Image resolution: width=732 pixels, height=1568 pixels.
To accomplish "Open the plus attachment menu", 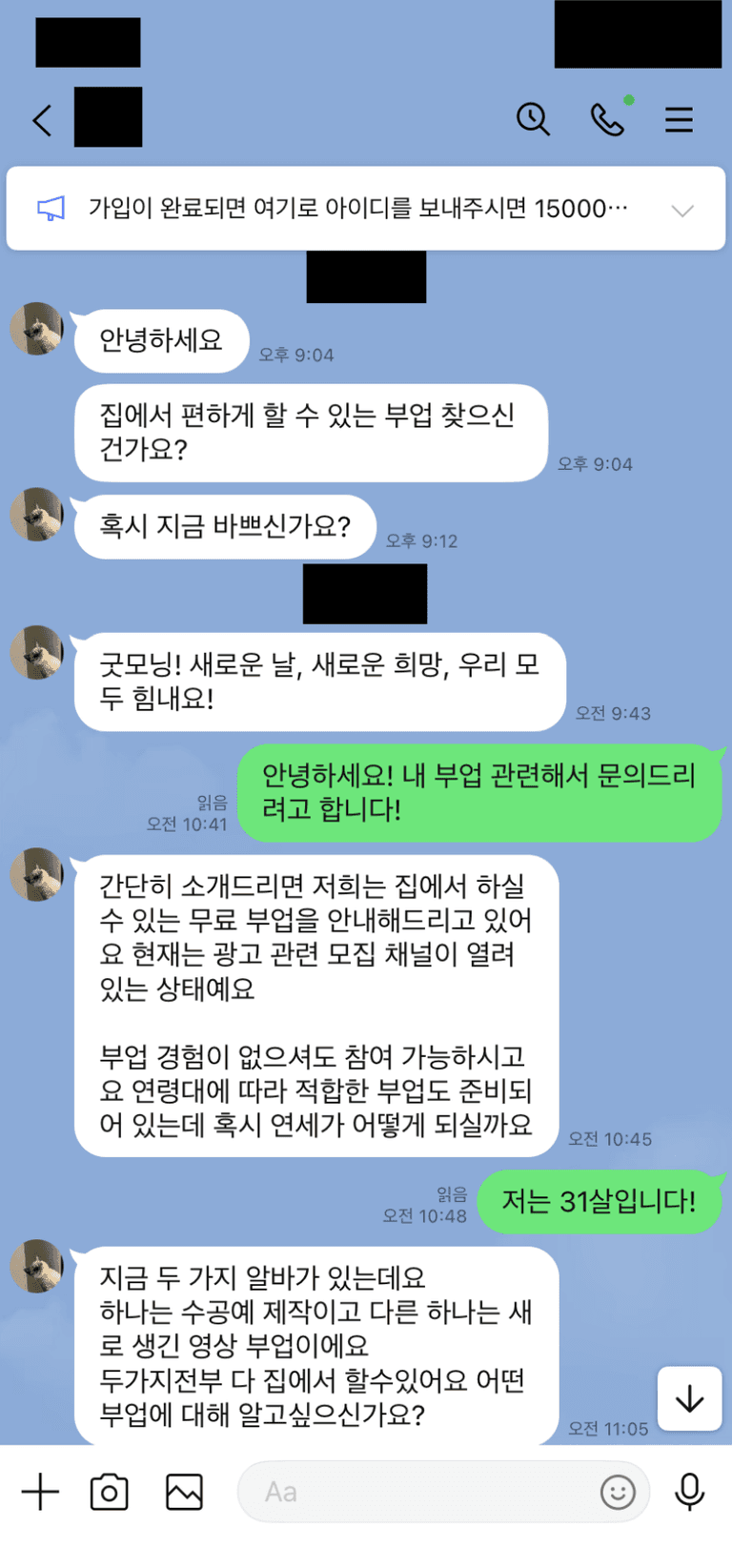I will point(40,1492).
